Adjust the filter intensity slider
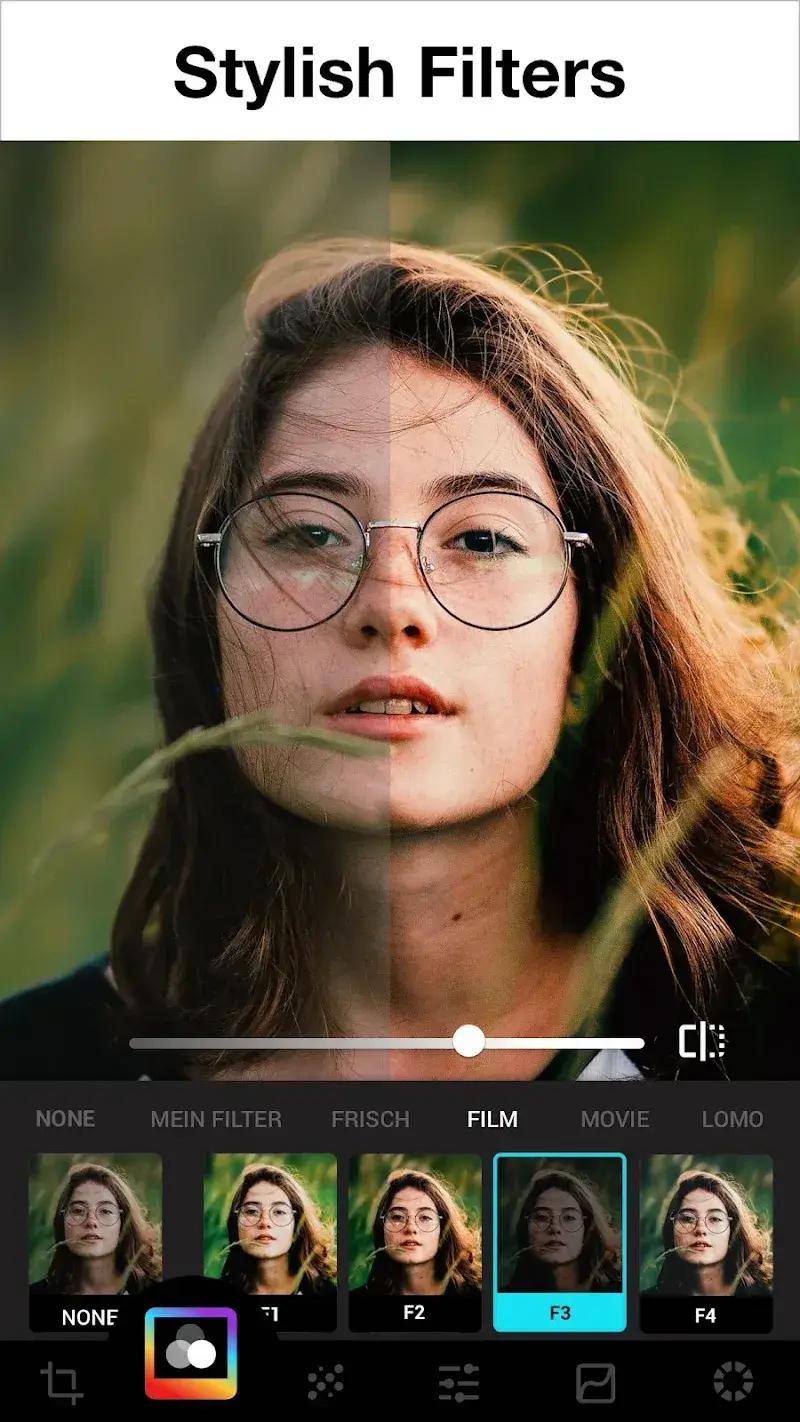Screen dimensions: 800x1422 467,1043
